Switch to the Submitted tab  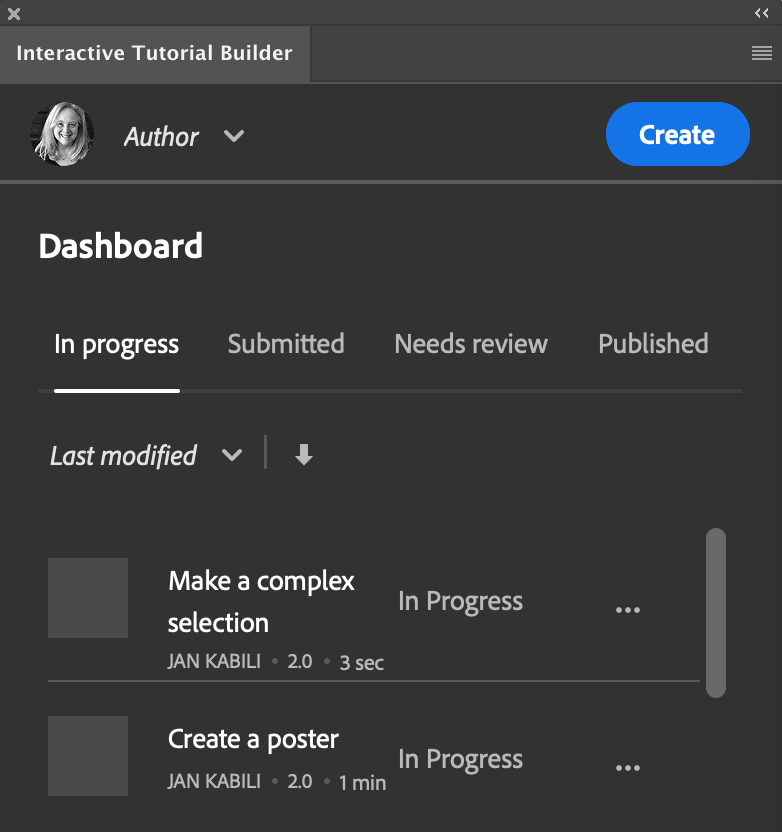coord(286,344)
